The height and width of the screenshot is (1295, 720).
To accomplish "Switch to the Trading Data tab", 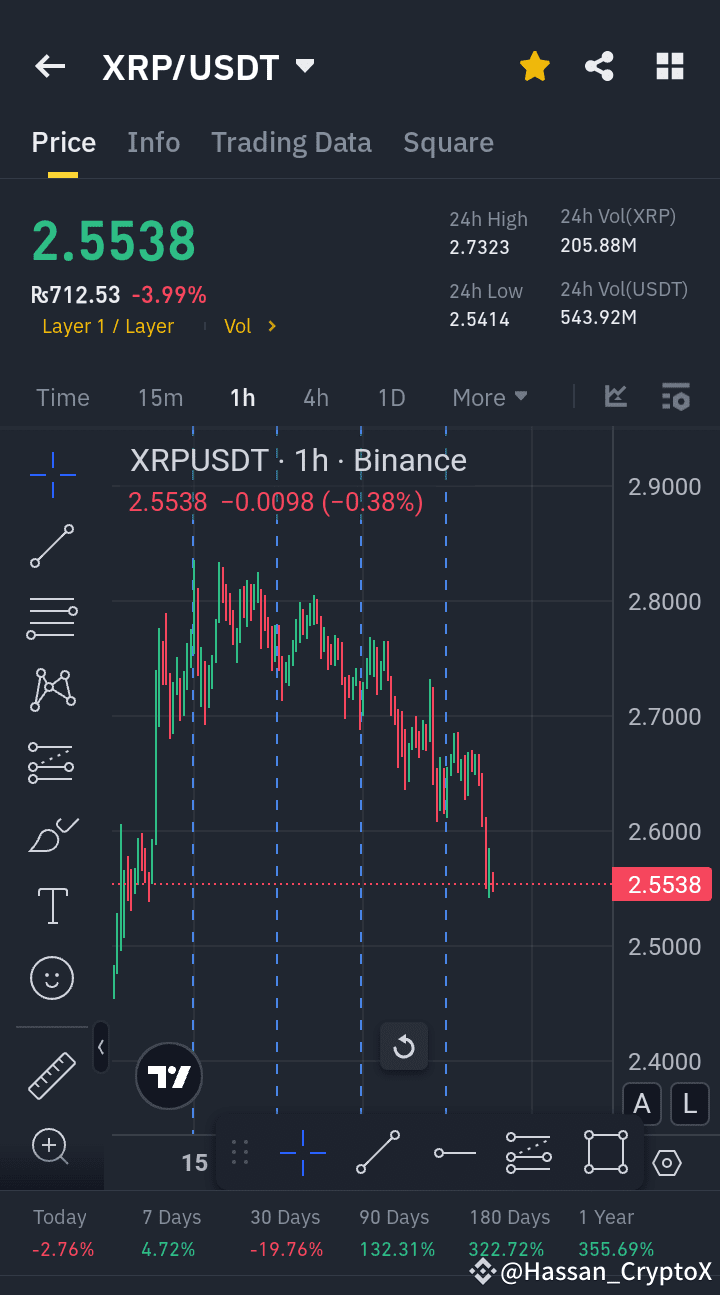I will coord(291,142).
